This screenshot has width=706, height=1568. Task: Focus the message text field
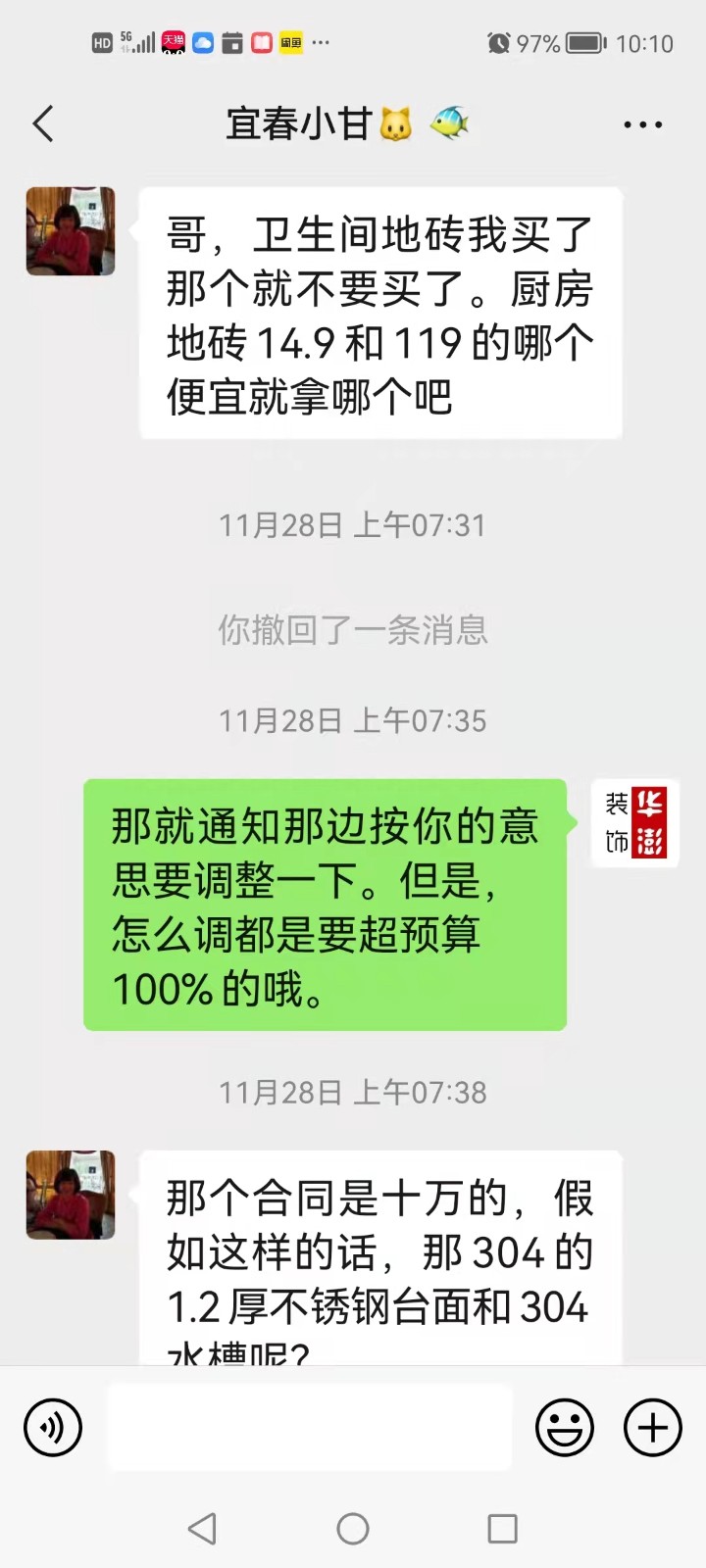click(x=309, y=1427)
